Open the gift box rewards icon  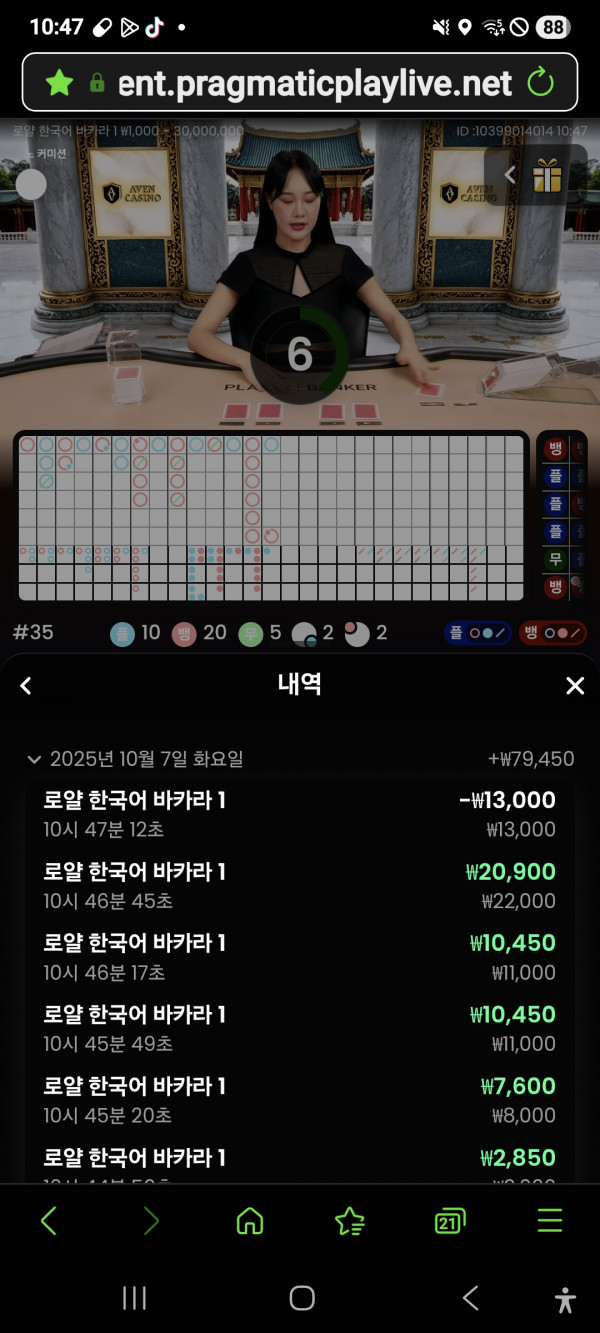(x=547, y=177)
